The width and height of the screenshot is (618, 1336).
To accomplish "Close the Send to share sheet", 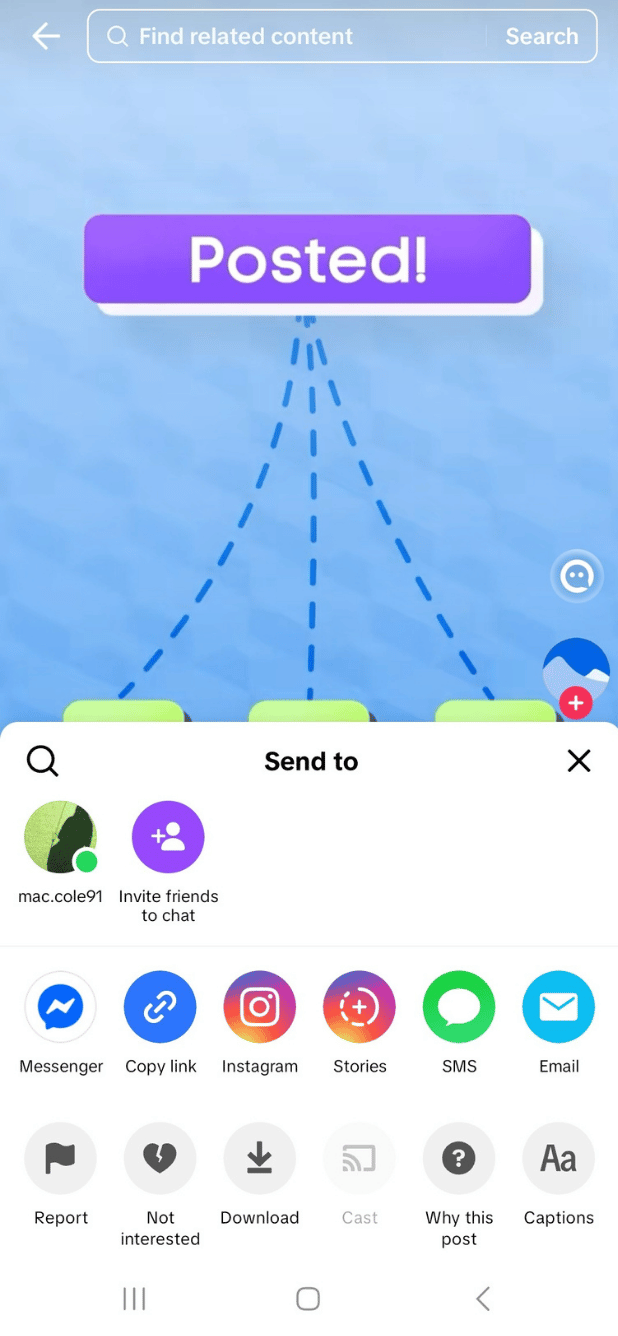I will pos(579,761).
